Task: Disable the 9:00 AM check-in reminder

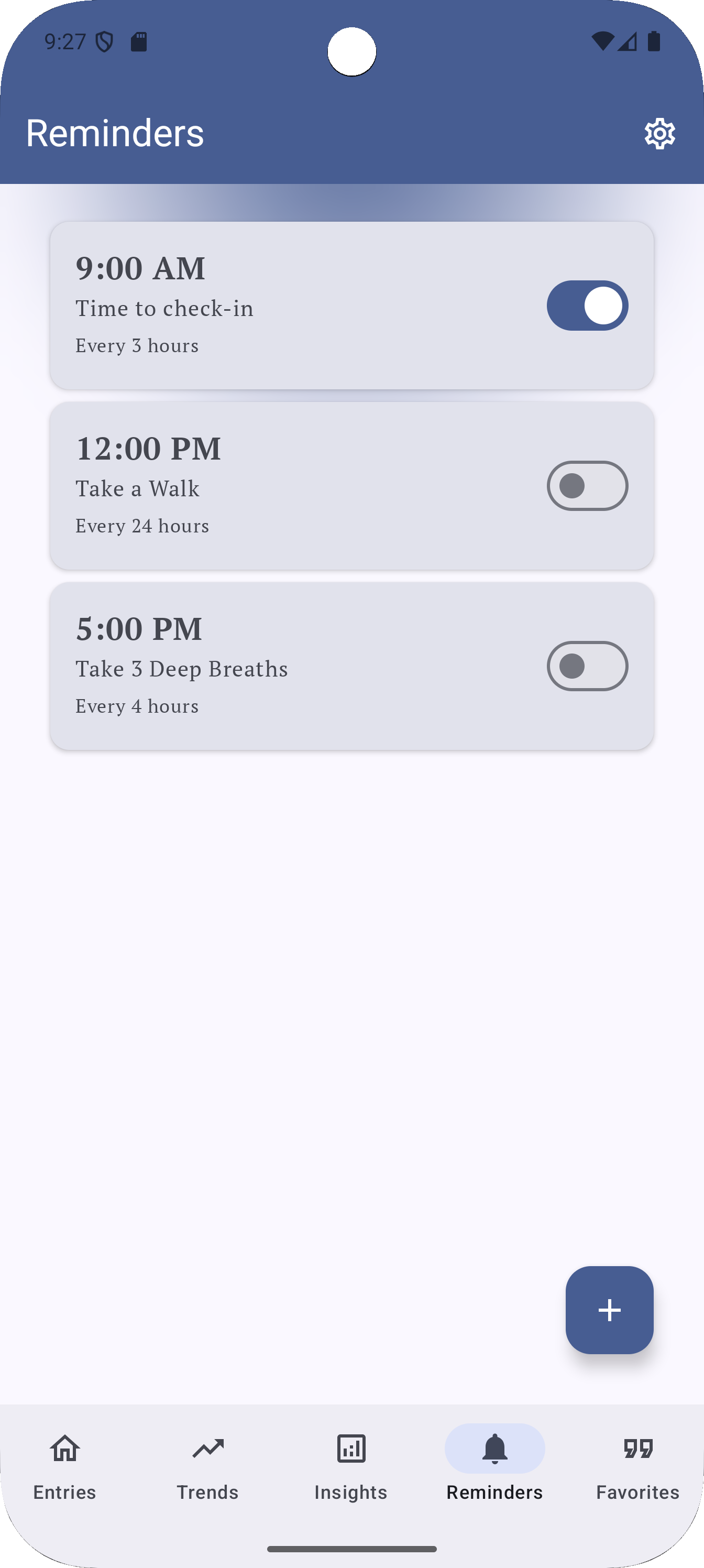Action: pos(587,306)
